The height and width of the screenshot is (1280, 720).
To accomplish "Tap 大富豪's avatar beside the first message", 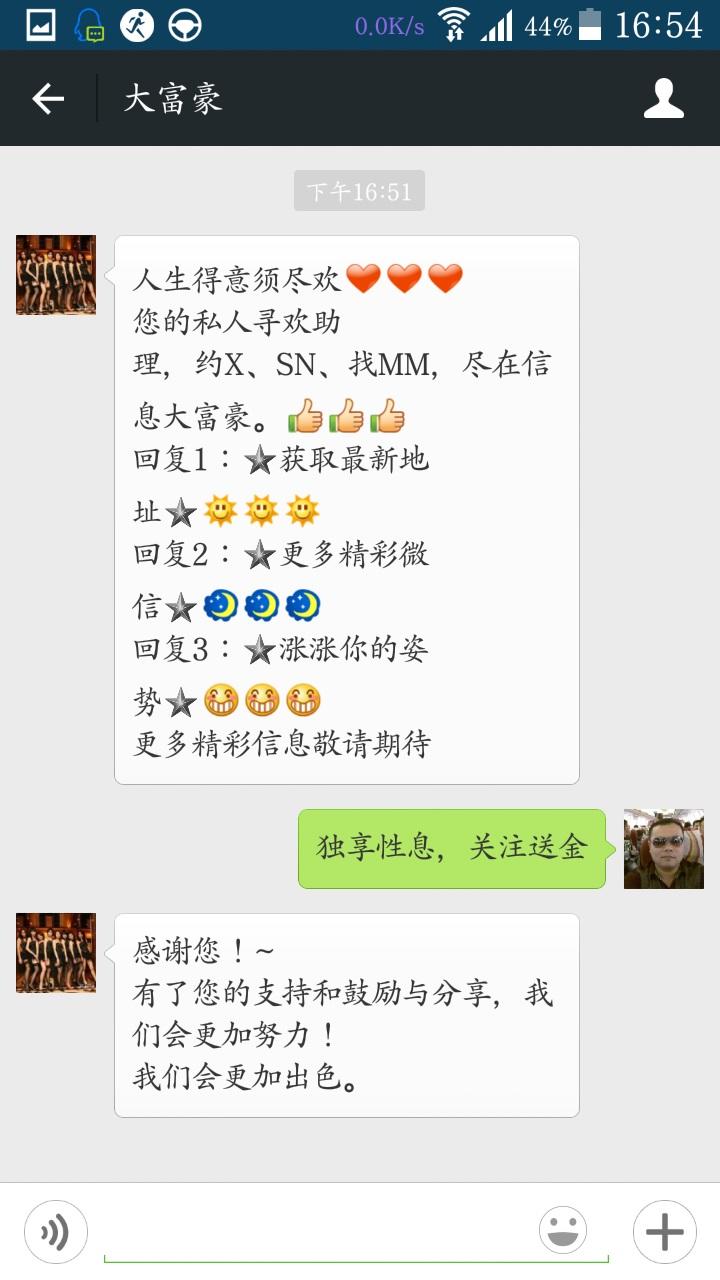I will (x=56, y=275).
